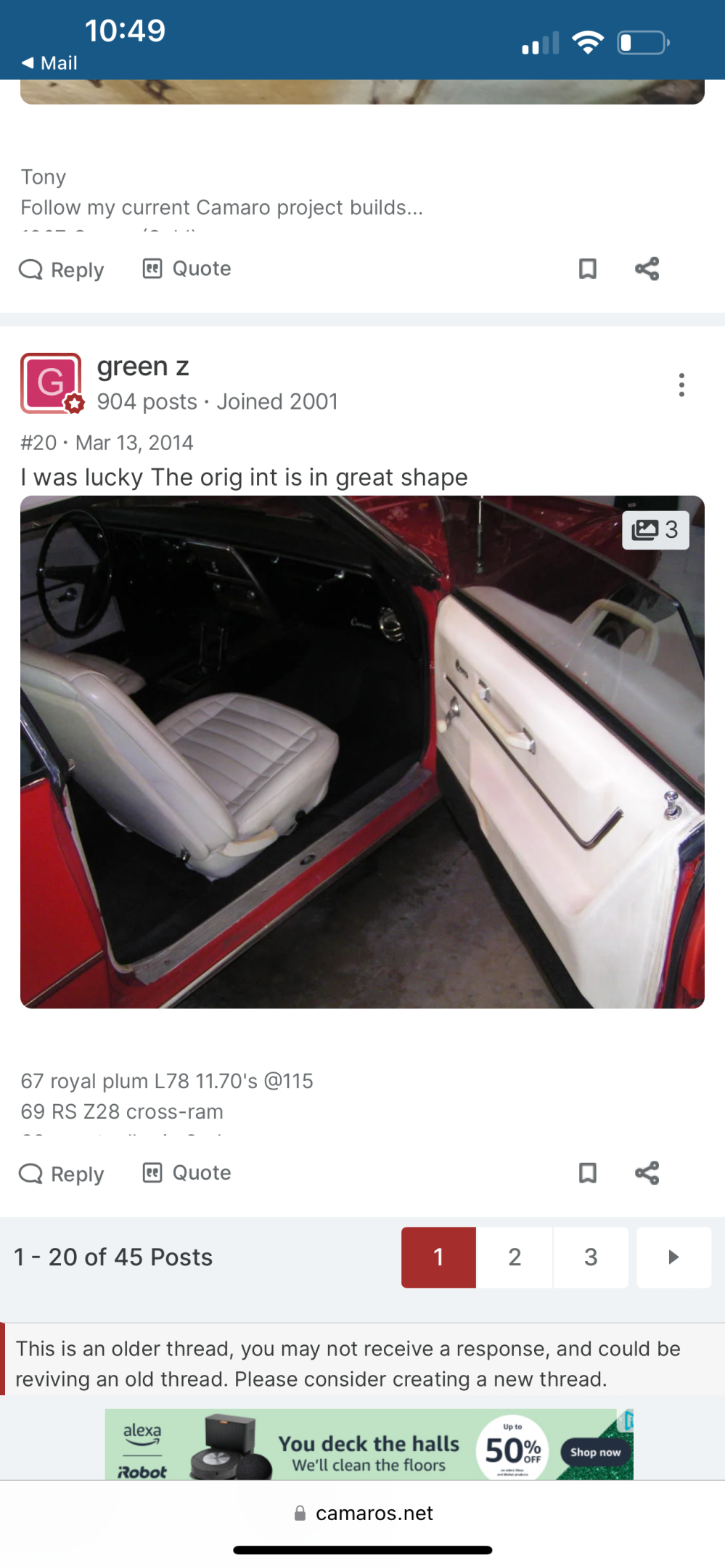Share green z's post
Viewport: 725px width, 1568px height.
click(x=647, y=1172)
